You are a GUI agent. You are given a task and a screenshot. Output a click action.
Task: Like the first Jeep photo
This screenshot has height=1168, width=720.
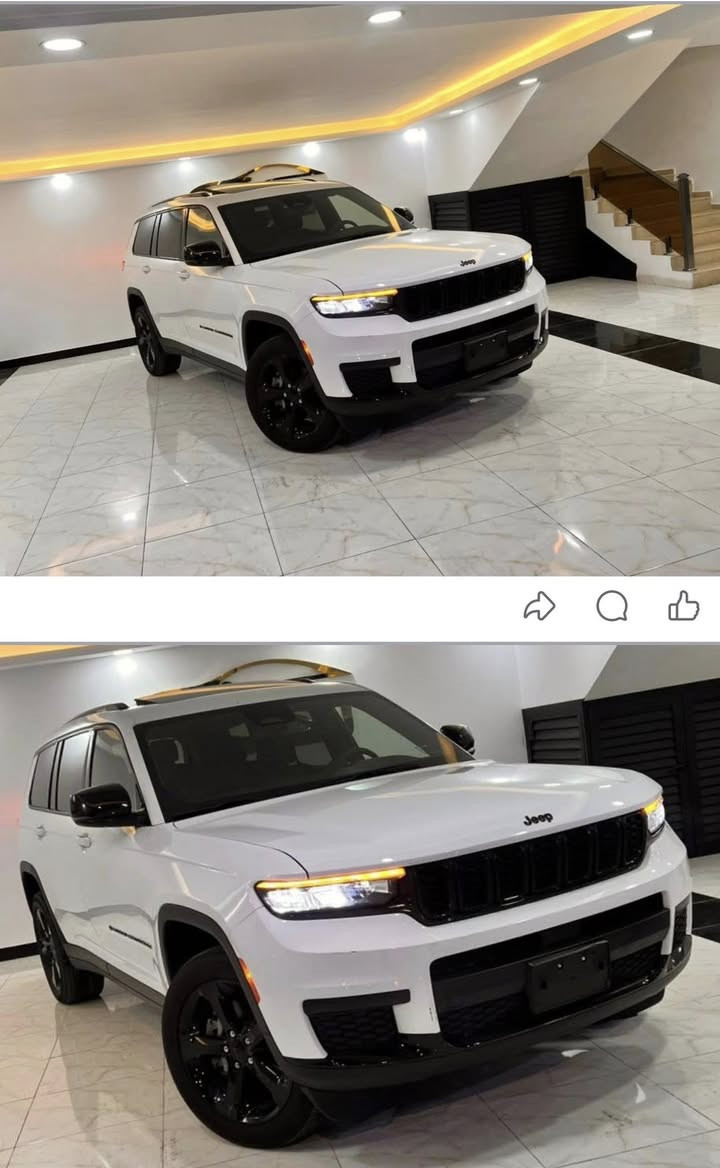pos(684,606)
